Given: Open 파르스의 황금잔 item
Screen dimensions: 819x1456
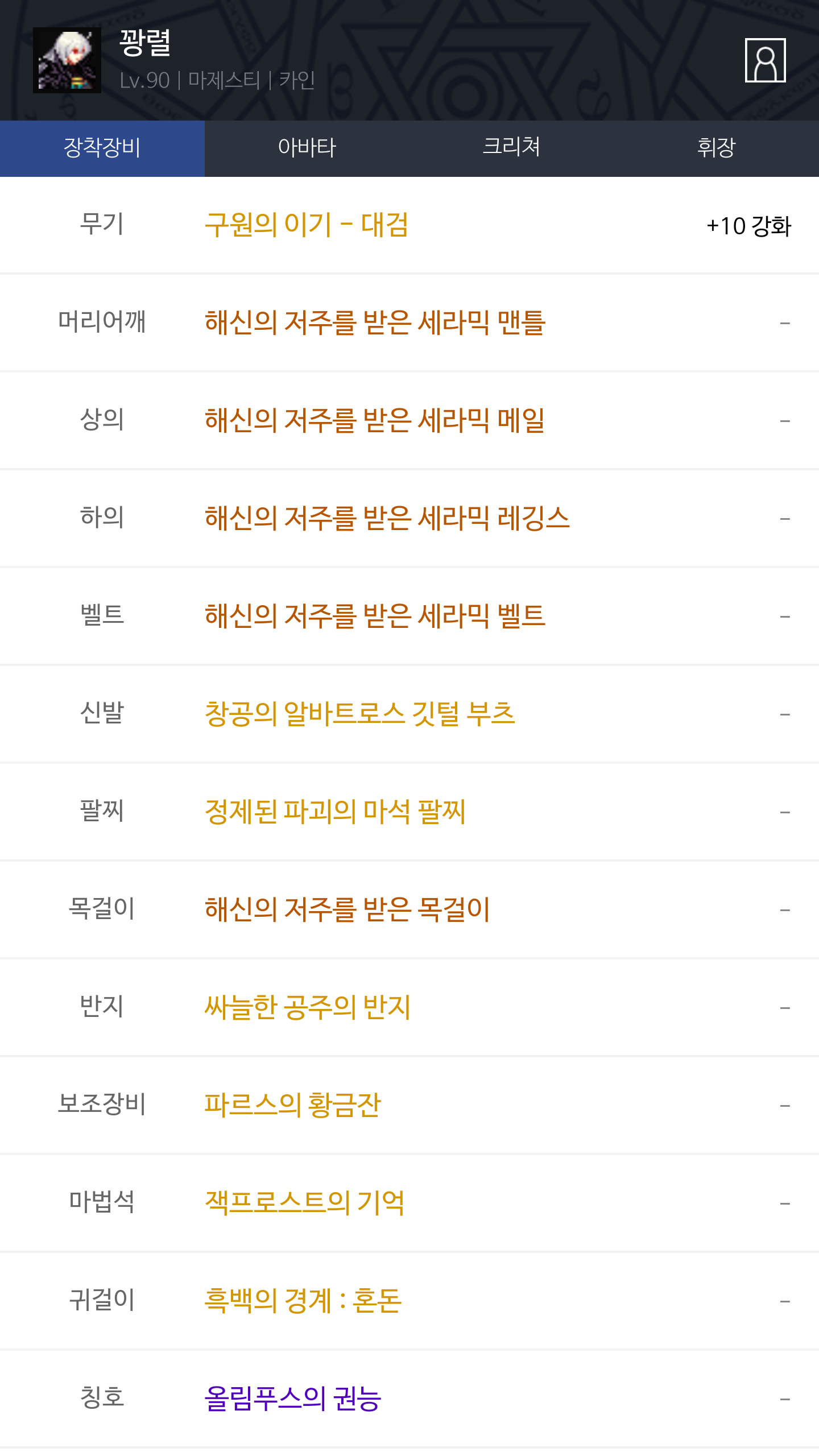Looking at the screenshot, I should coord(292,1106).
